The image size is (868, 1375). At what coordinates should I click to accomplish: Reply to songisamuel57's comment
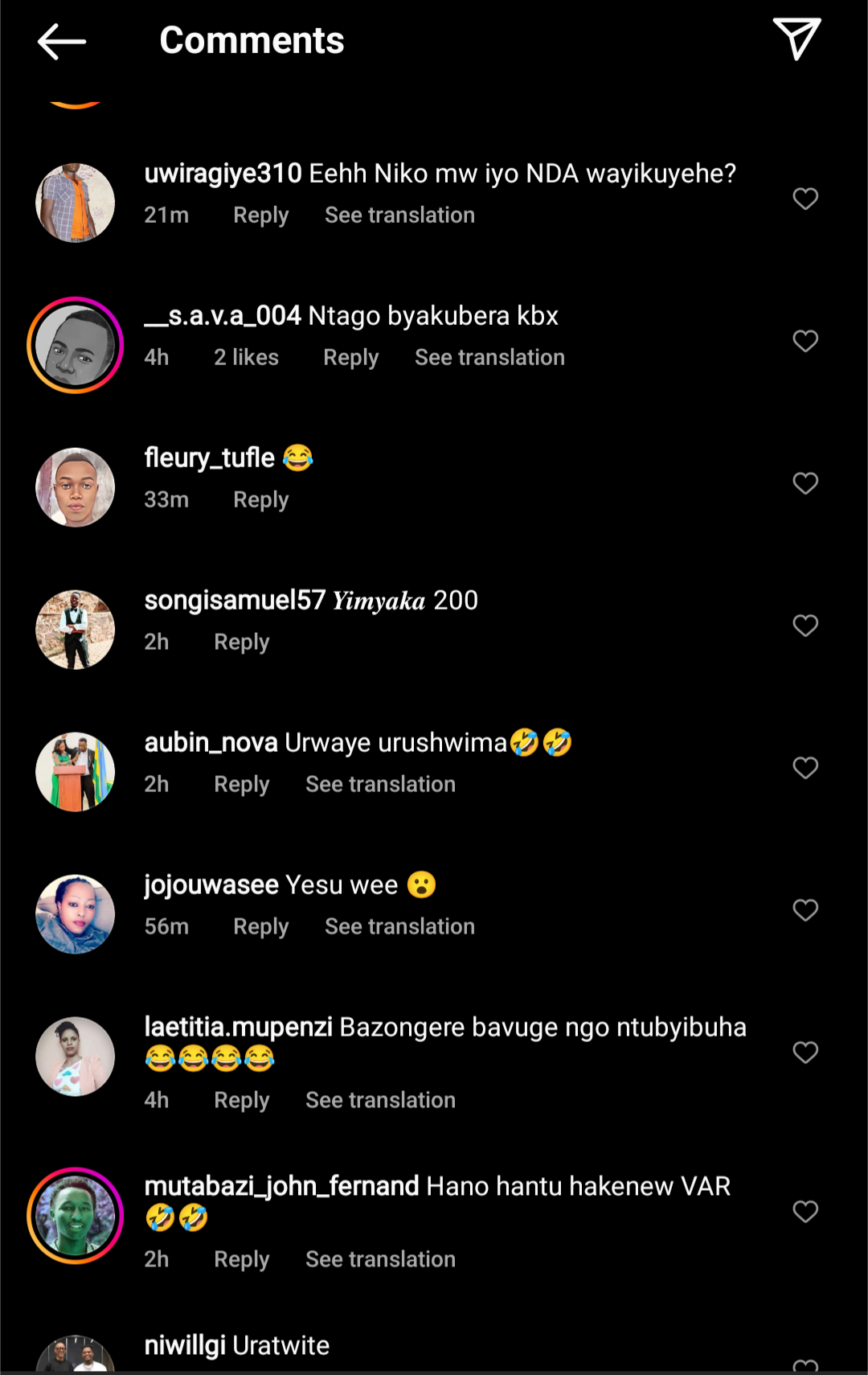(241, 642)
